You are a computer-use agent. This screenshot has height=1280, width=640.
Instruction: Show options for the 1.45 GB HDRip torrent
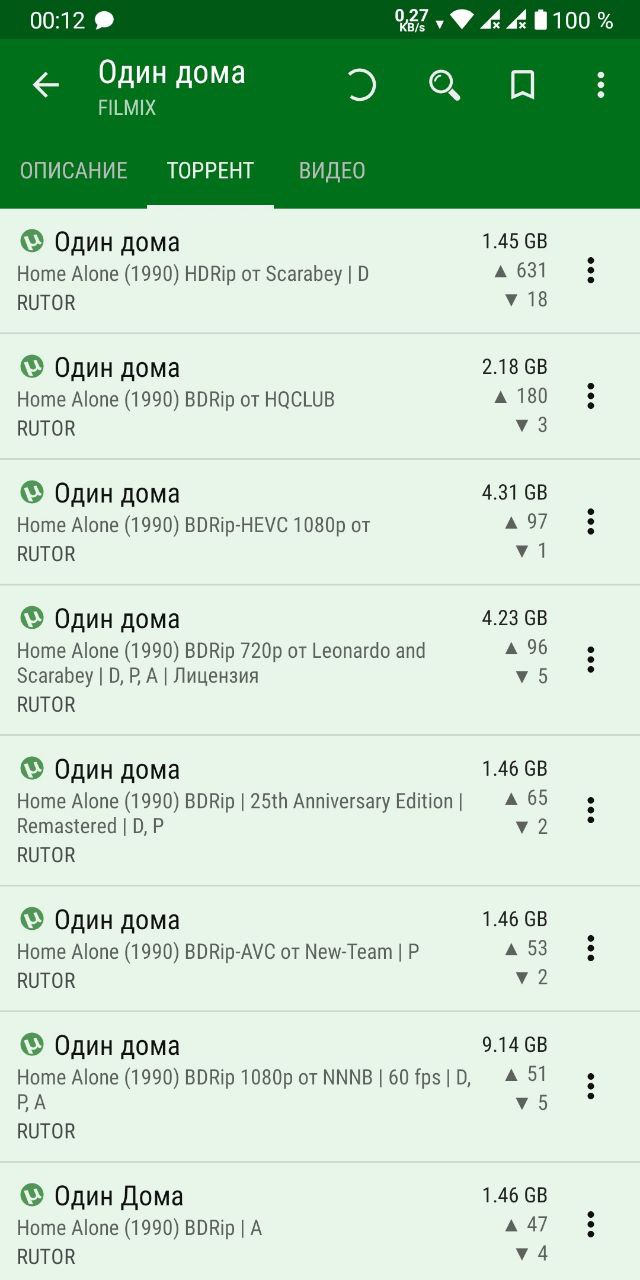pos(591,270)
